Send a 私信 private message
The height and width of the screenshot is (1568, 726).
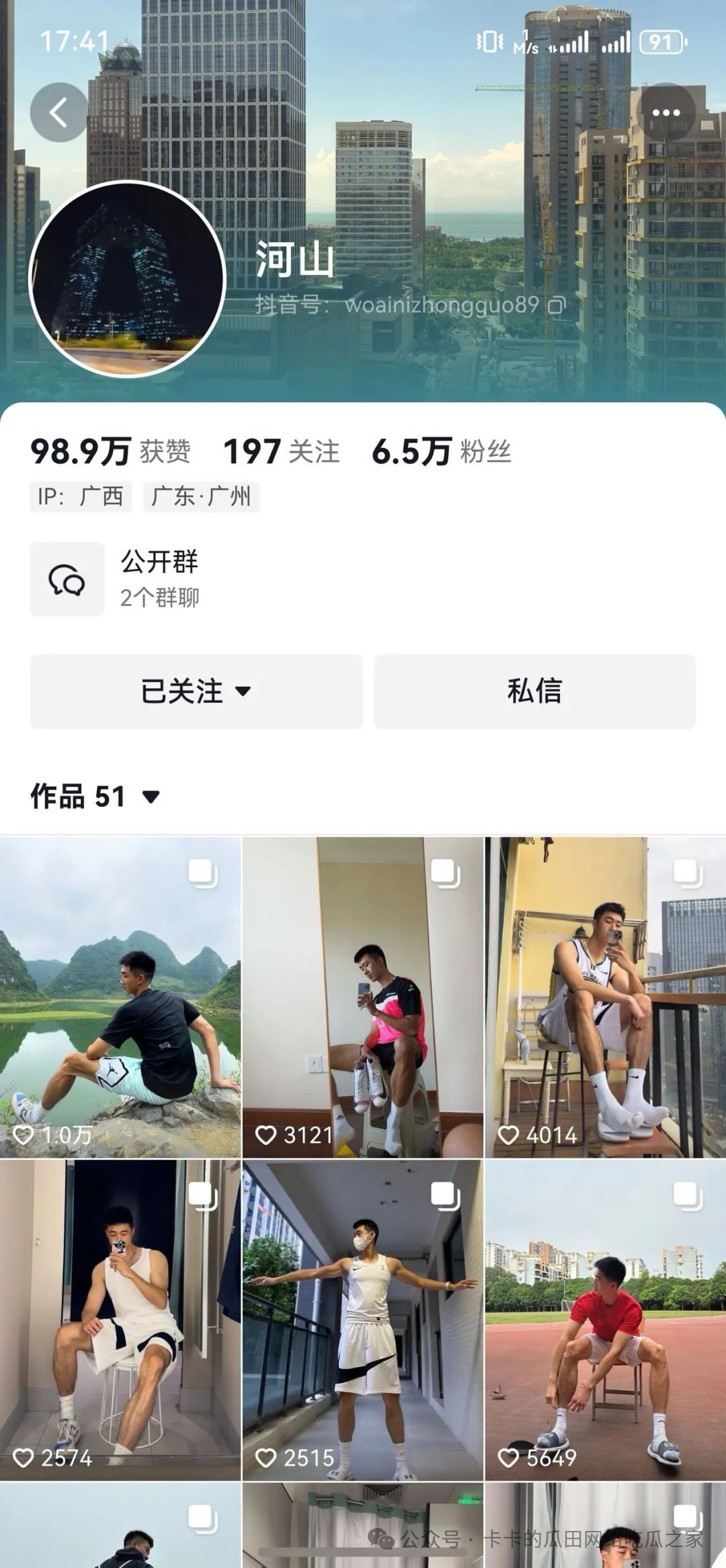coord(534,692)
